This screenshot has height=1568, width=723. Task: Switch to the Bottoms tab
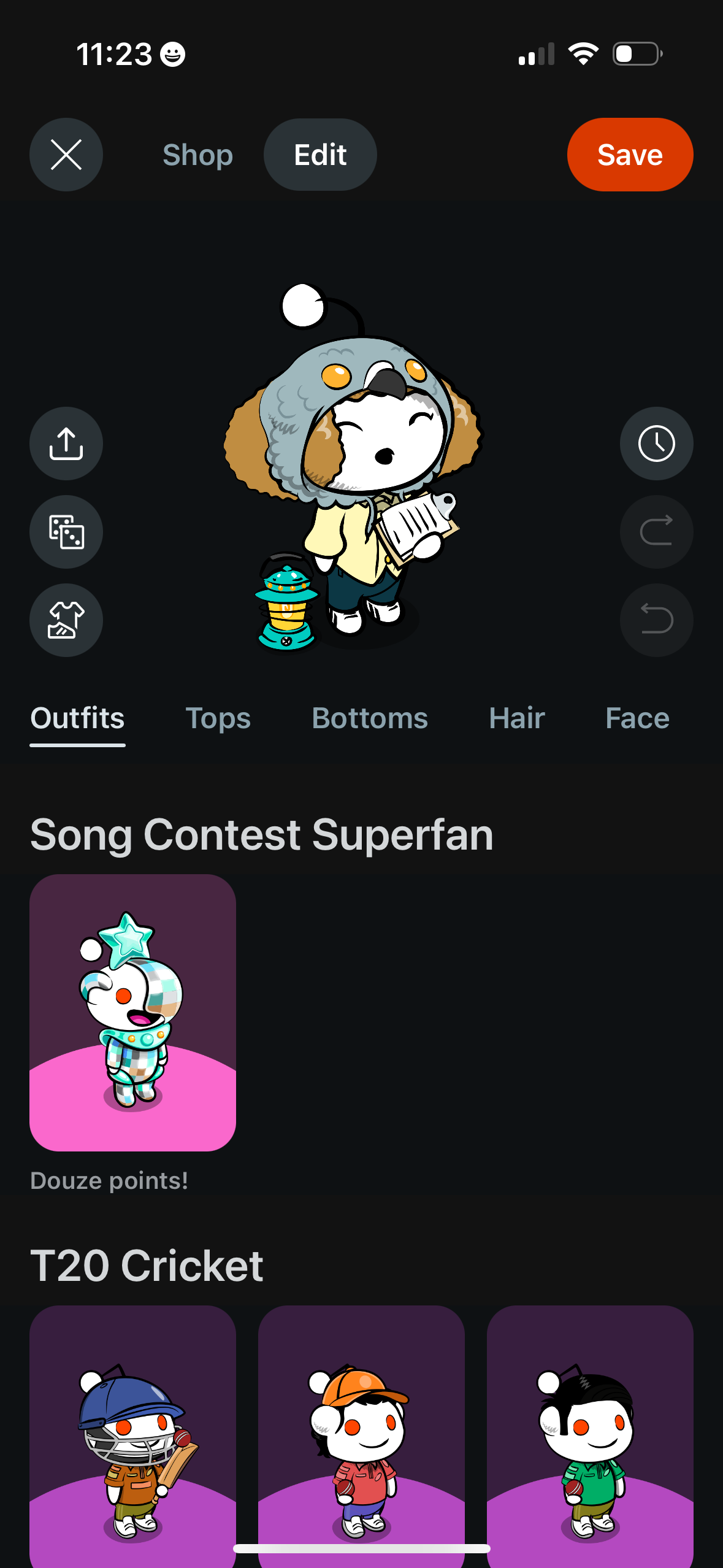369,718
